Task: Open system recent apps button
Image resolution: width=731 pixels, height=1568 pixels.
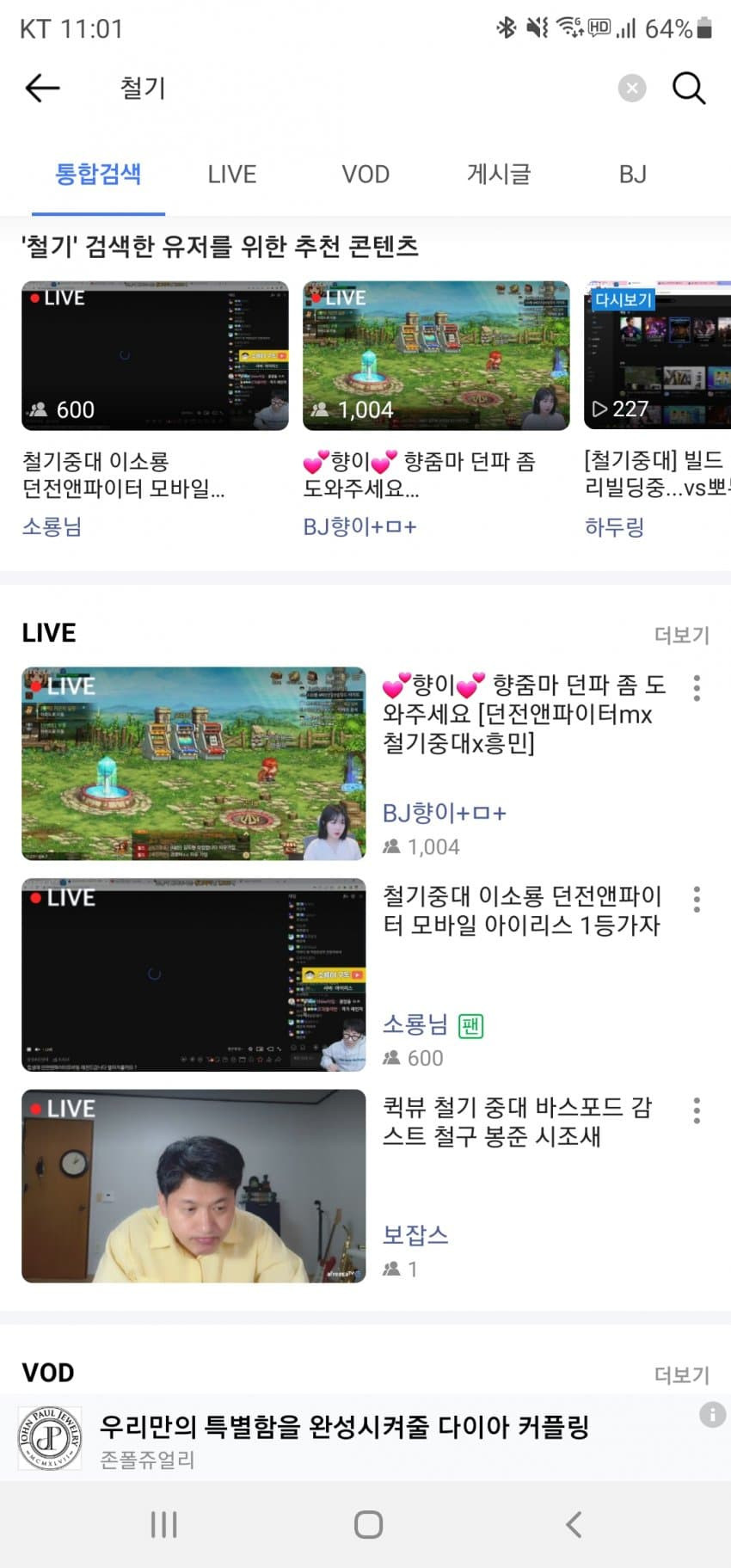Action: [x=163, y=1525]
